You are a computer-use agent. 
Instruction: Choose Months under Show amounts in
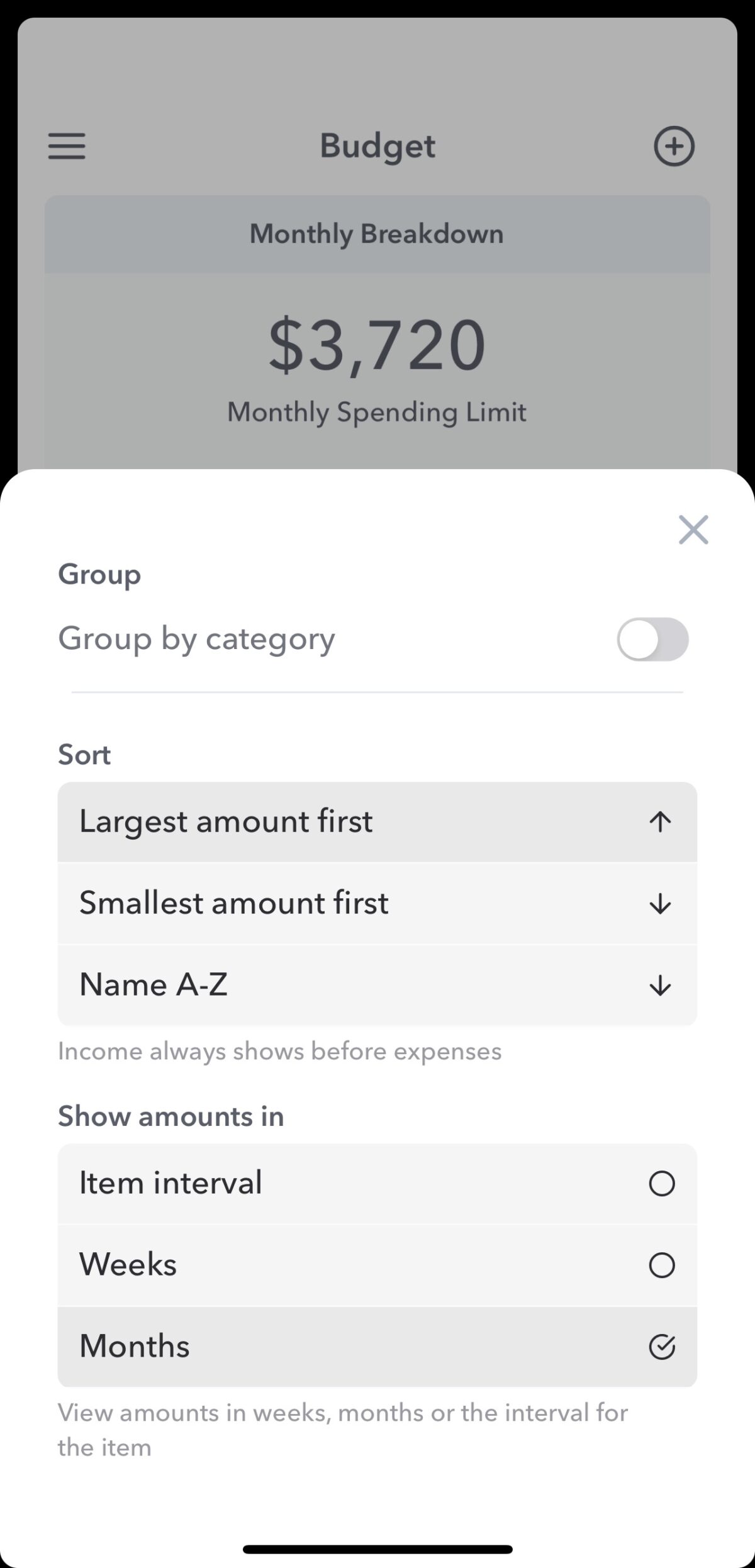[x=377, y=1346]
